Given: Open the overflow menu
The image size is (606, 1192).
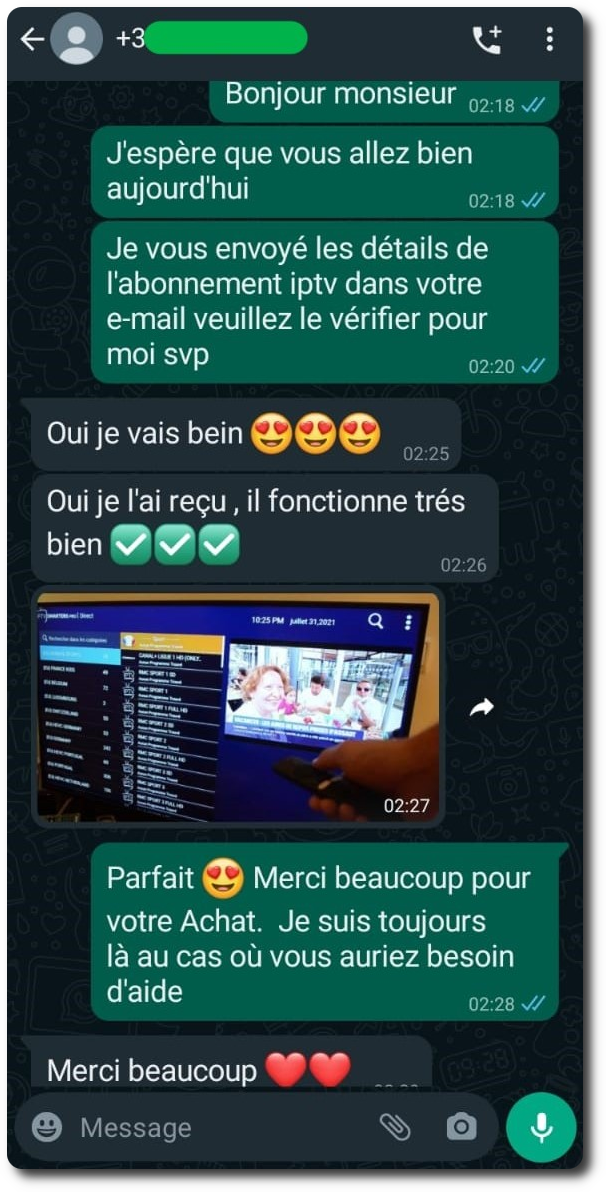Looking at the screenshot, I should [550, 39].
